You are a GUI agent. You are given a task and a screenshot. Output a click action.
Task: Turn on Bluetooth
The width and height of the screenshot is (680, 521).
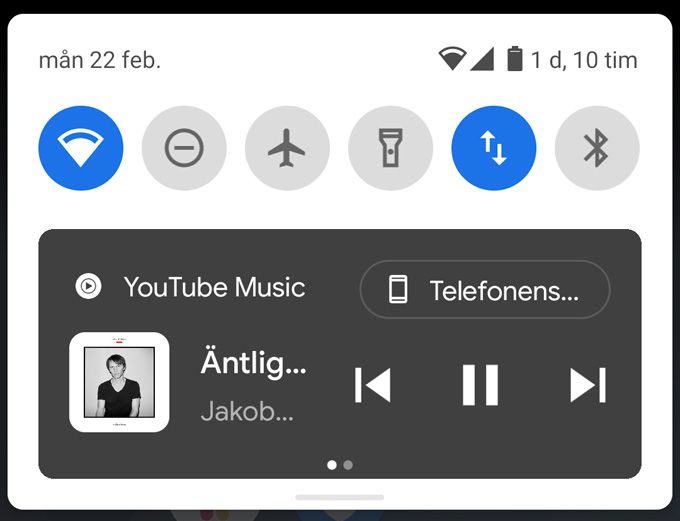(596, 149)
